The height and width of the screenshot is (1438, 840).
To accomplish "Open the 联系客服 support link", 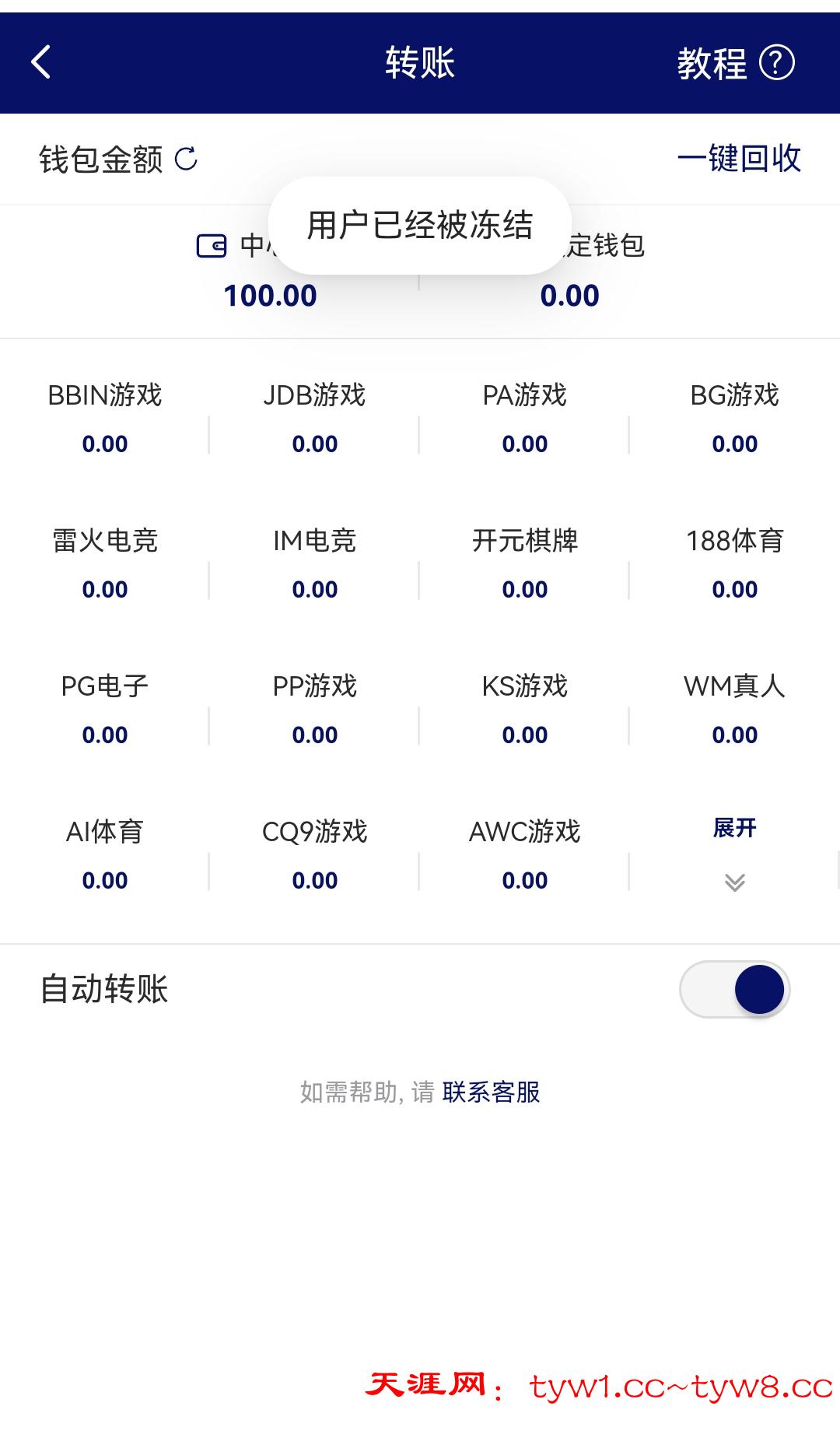I will [491, 1092].
